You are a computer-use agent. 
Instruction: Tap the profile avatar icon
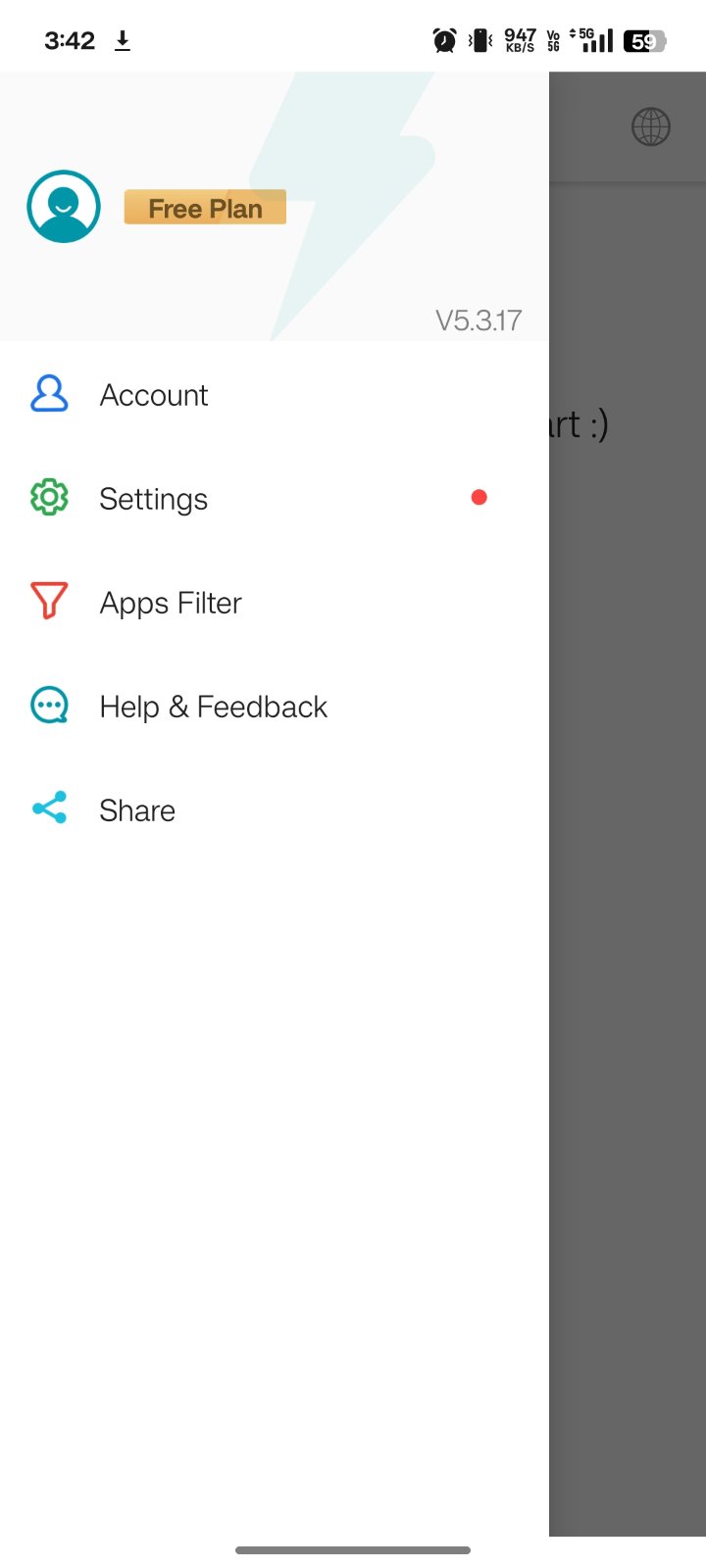coord(64,207)
